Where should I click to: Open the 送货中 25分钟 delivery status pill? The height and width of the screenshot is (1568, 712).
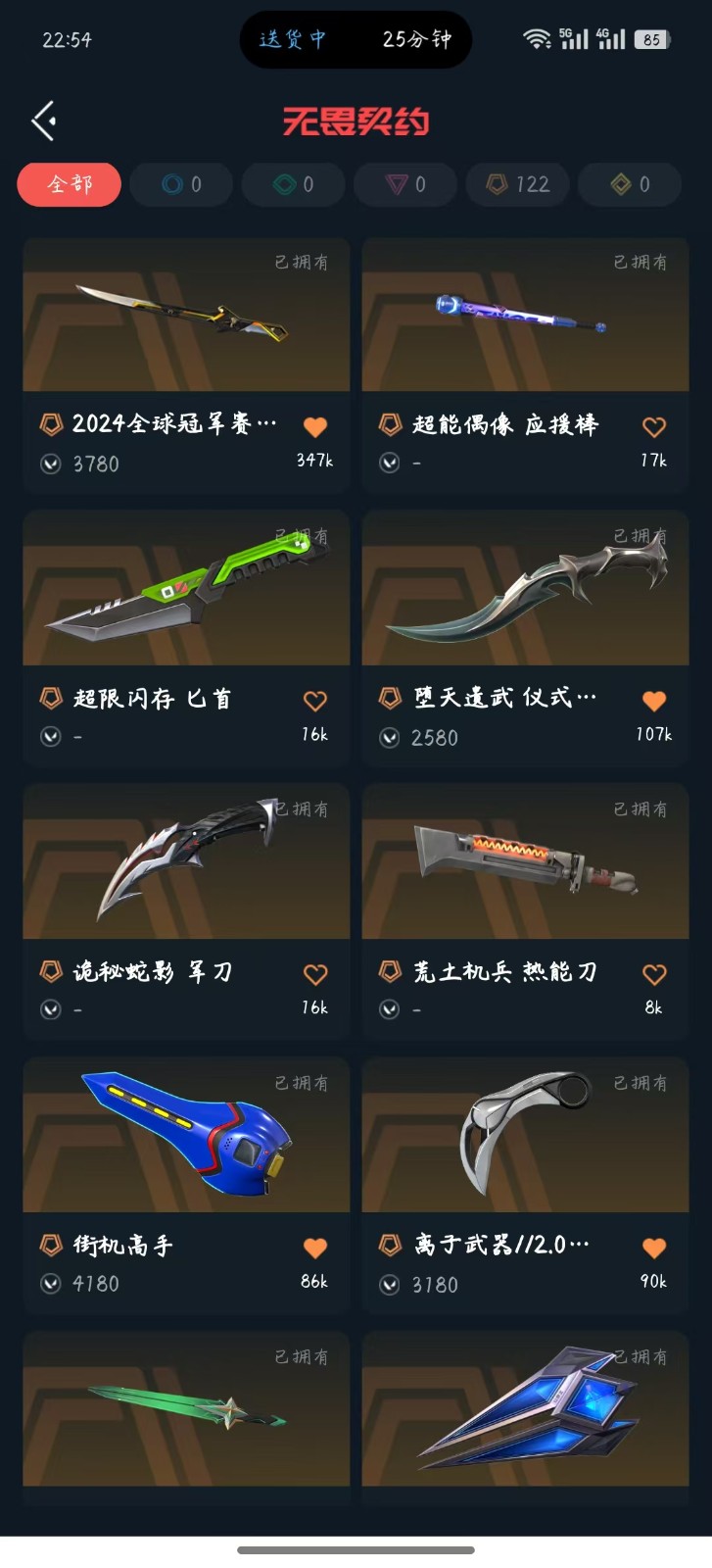356,39
